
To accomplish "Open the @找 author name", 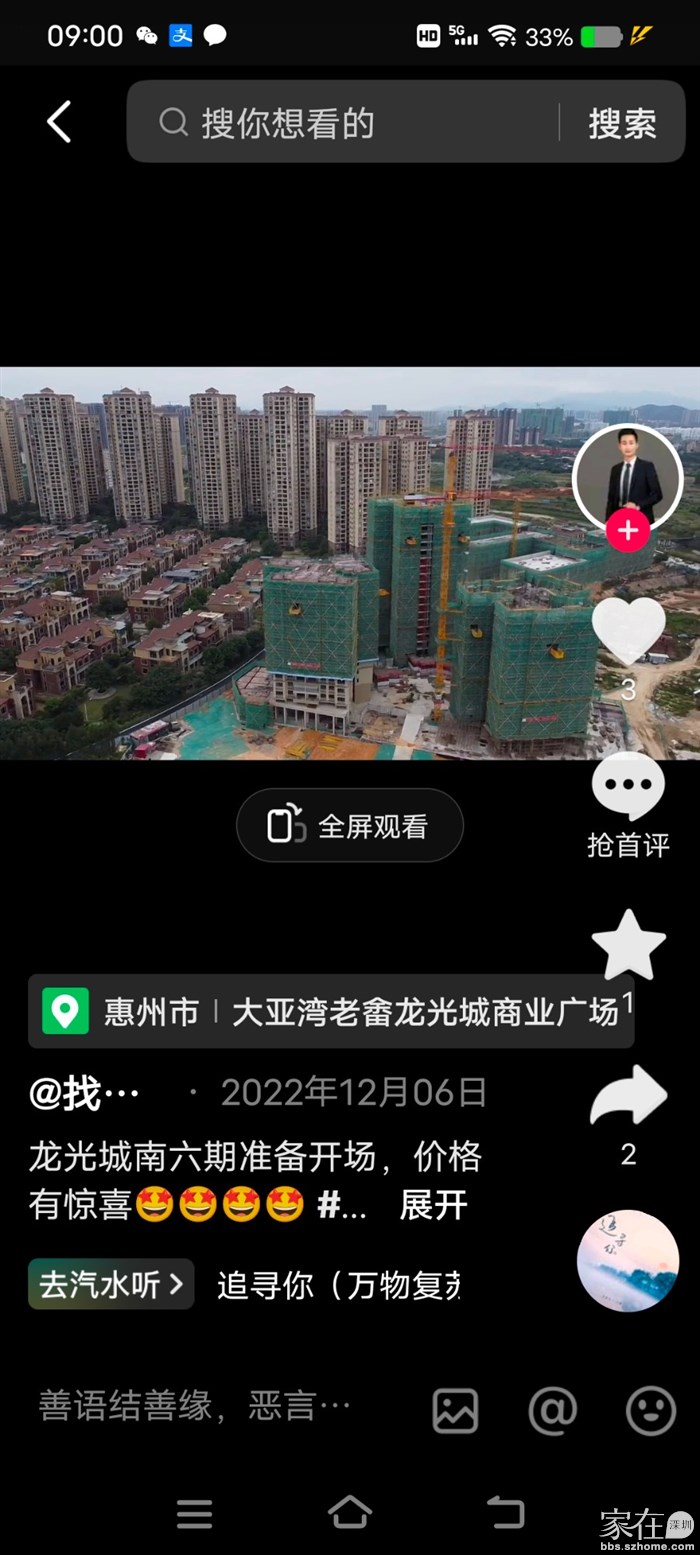I will 84,1093.
